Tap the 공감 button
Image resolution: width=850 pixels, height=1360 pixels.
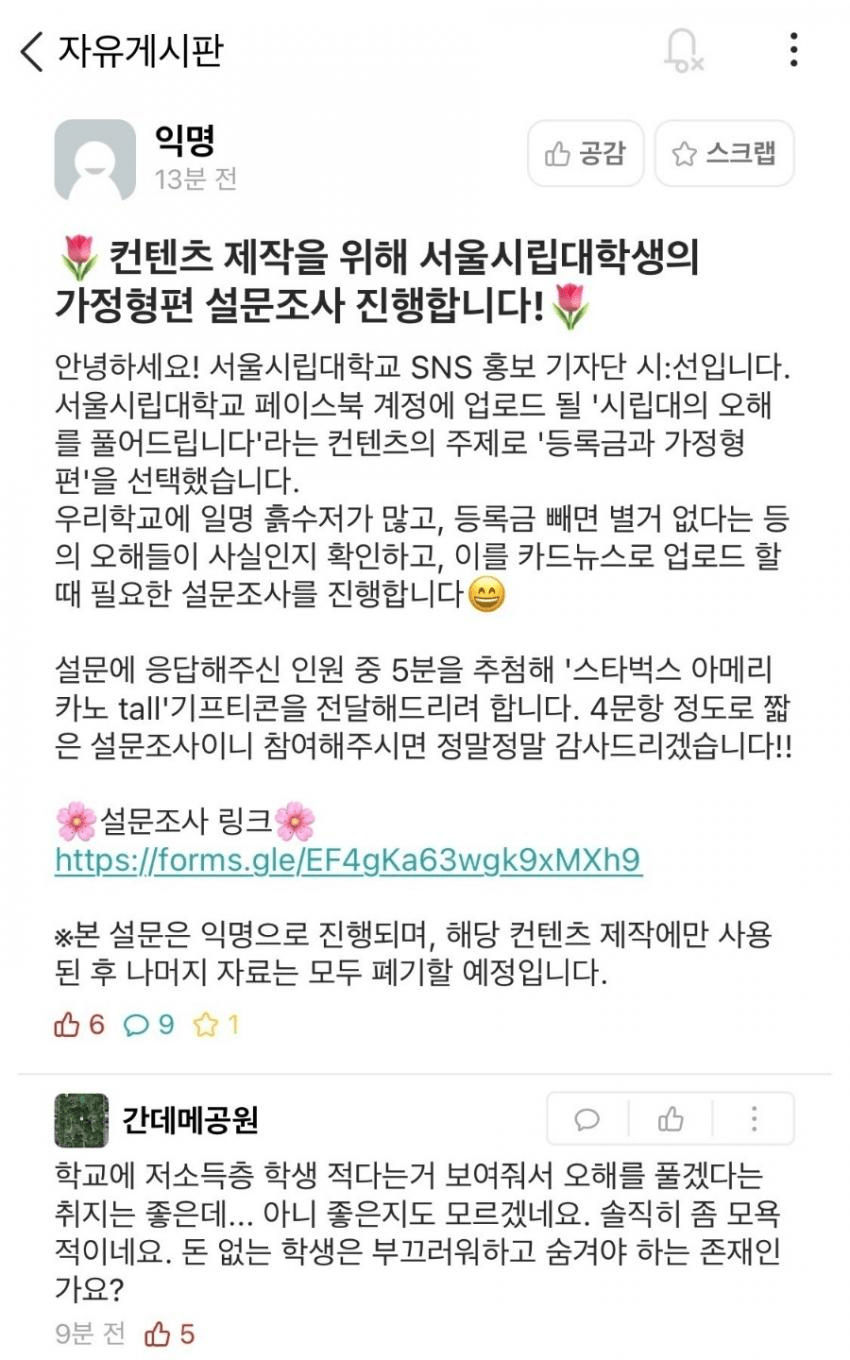click(585, 153)
